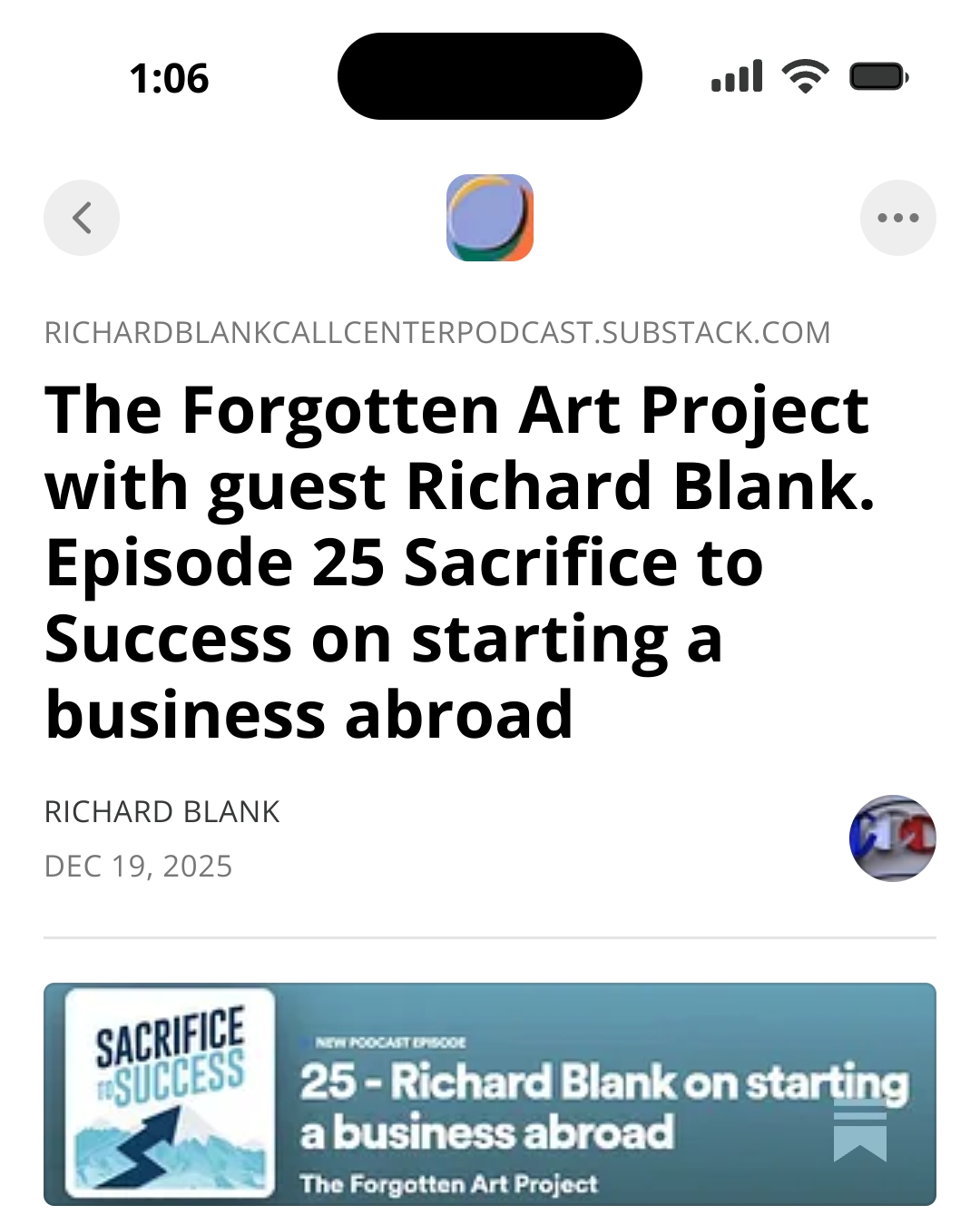
Task: Open the Richard Blank author avatar
Action: coord(892,838)
